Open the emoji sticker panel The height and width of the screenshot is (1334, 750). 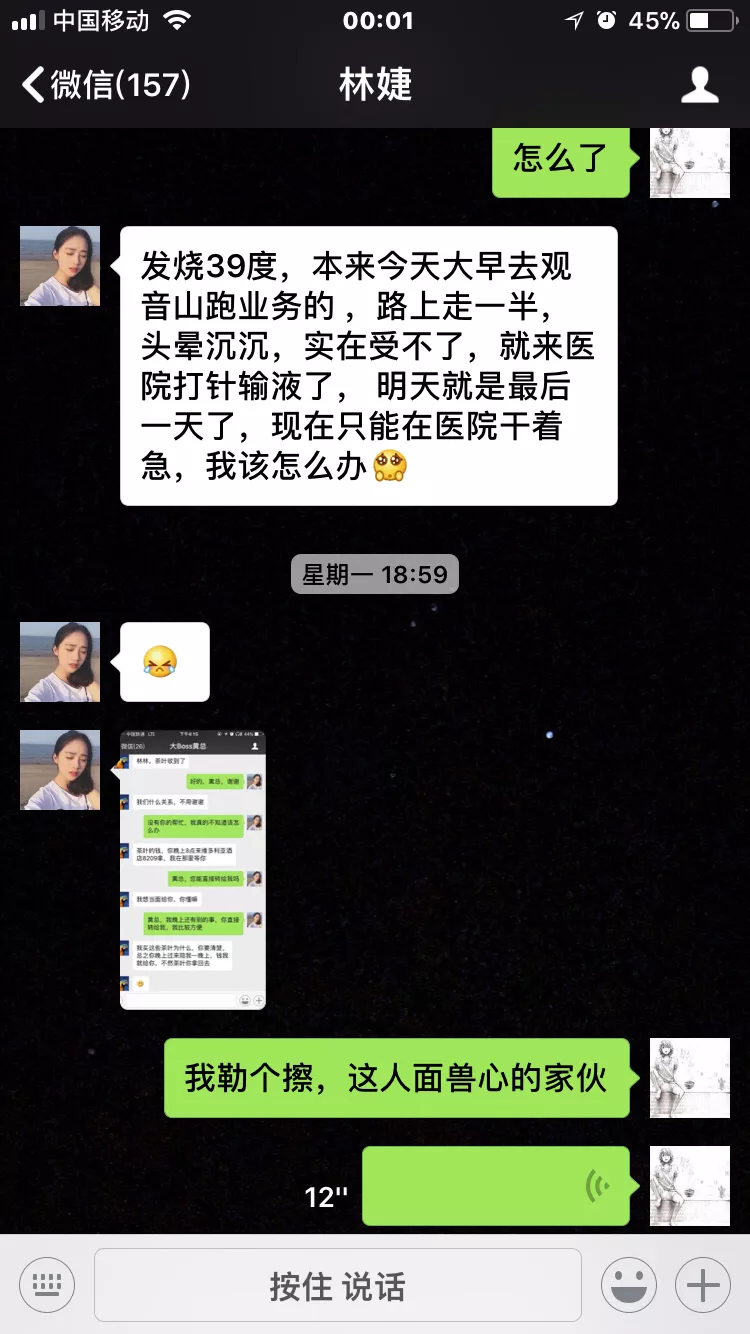(x=628, y=1285)
